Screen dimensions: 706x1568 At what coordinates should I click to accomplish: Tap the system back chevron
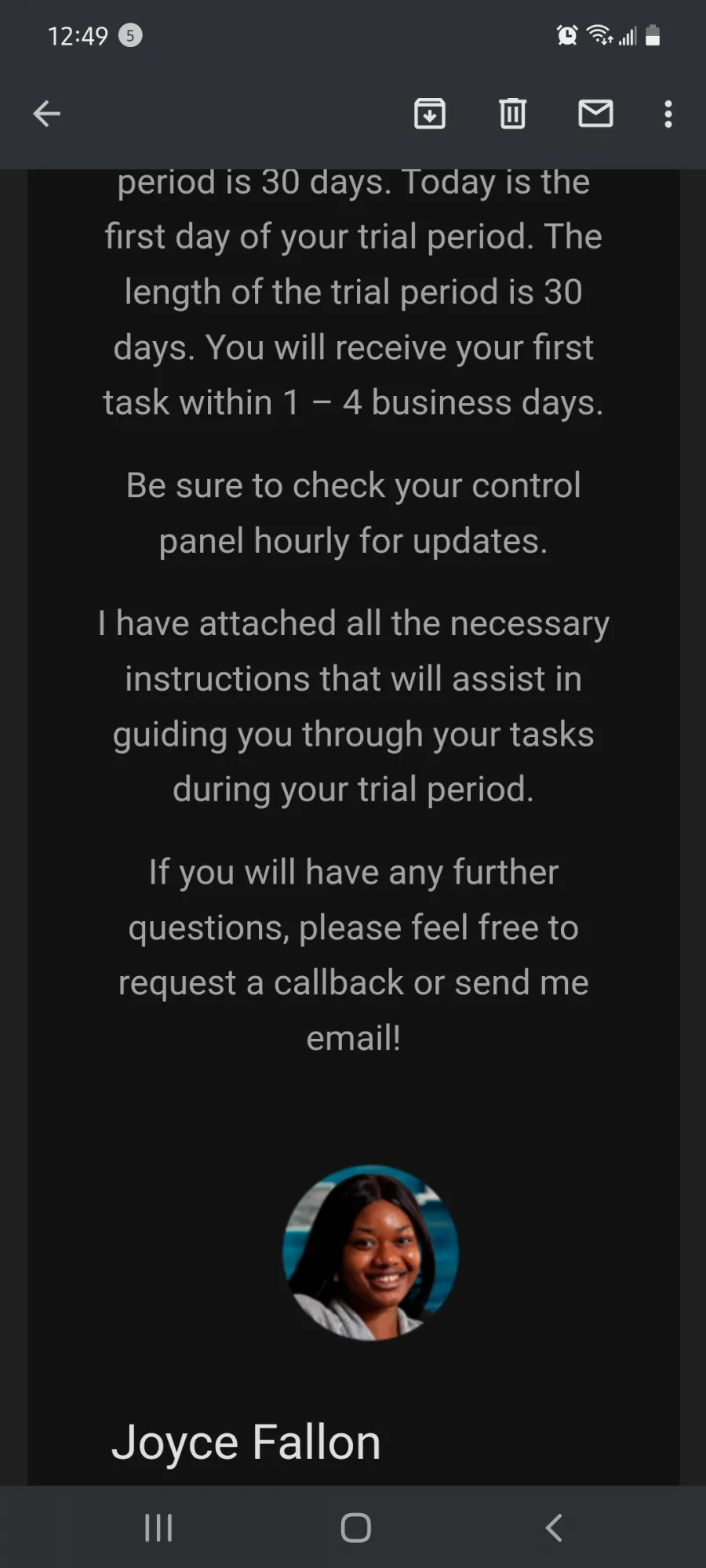click(554, 1527)
